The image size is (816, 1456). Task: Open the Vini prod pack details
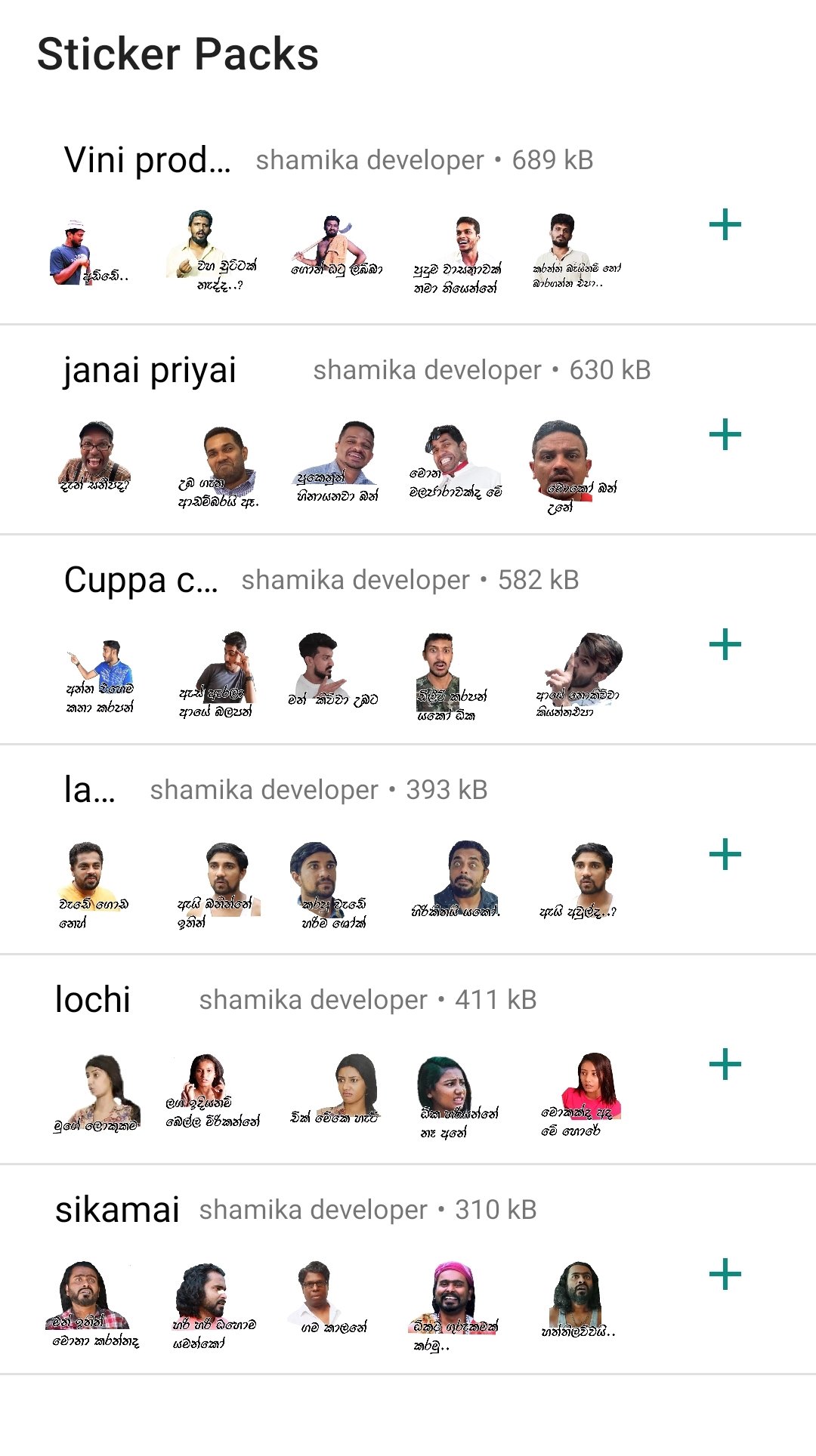(150, 159)
